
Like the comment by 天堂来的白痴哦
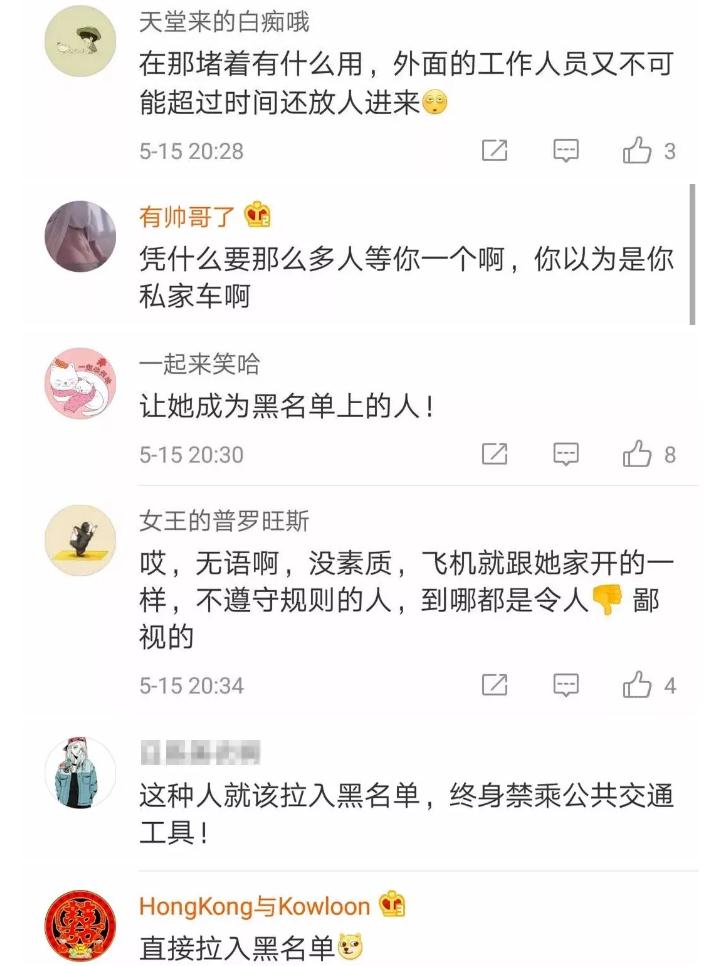coord(638,151)
